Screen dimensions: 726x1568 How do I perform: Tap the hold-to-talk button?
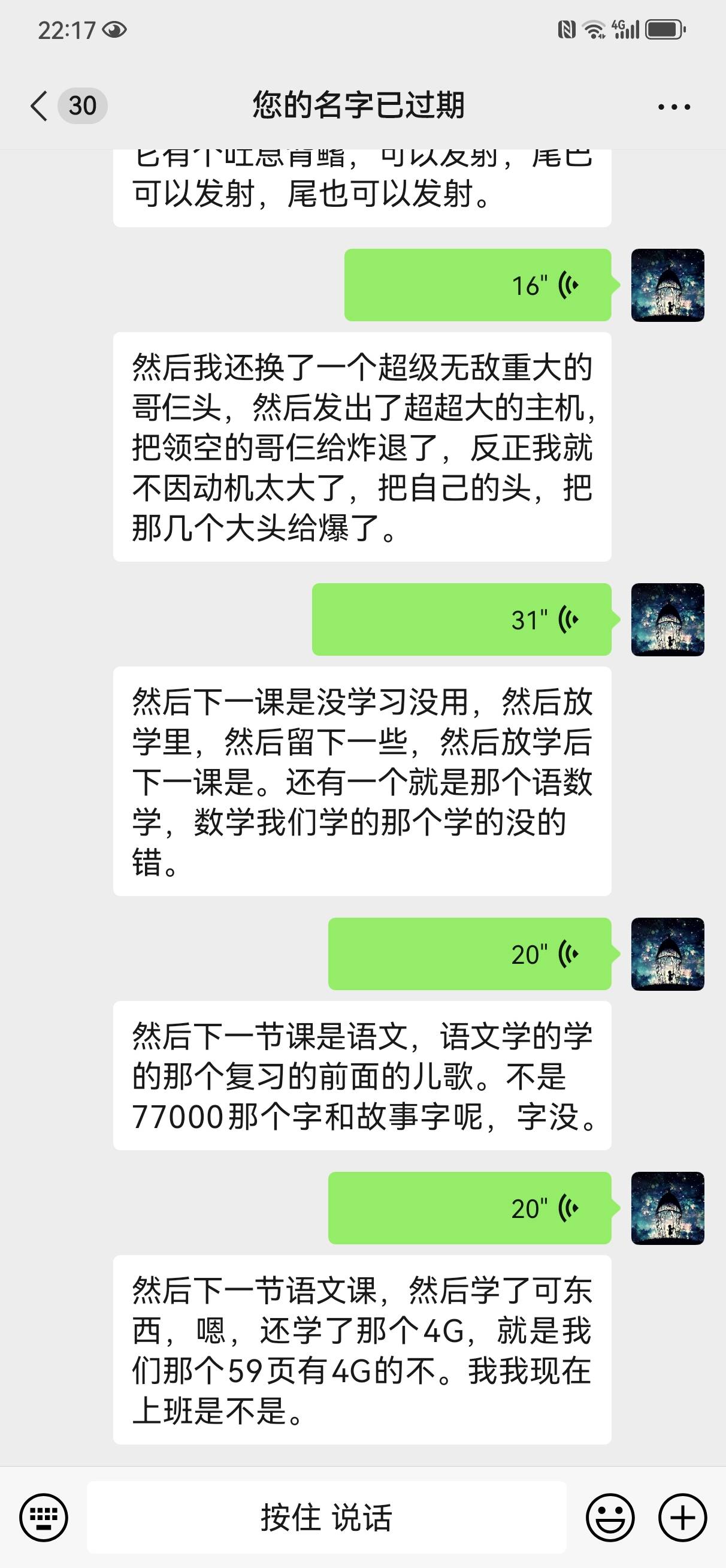[x=327, y=1518]
